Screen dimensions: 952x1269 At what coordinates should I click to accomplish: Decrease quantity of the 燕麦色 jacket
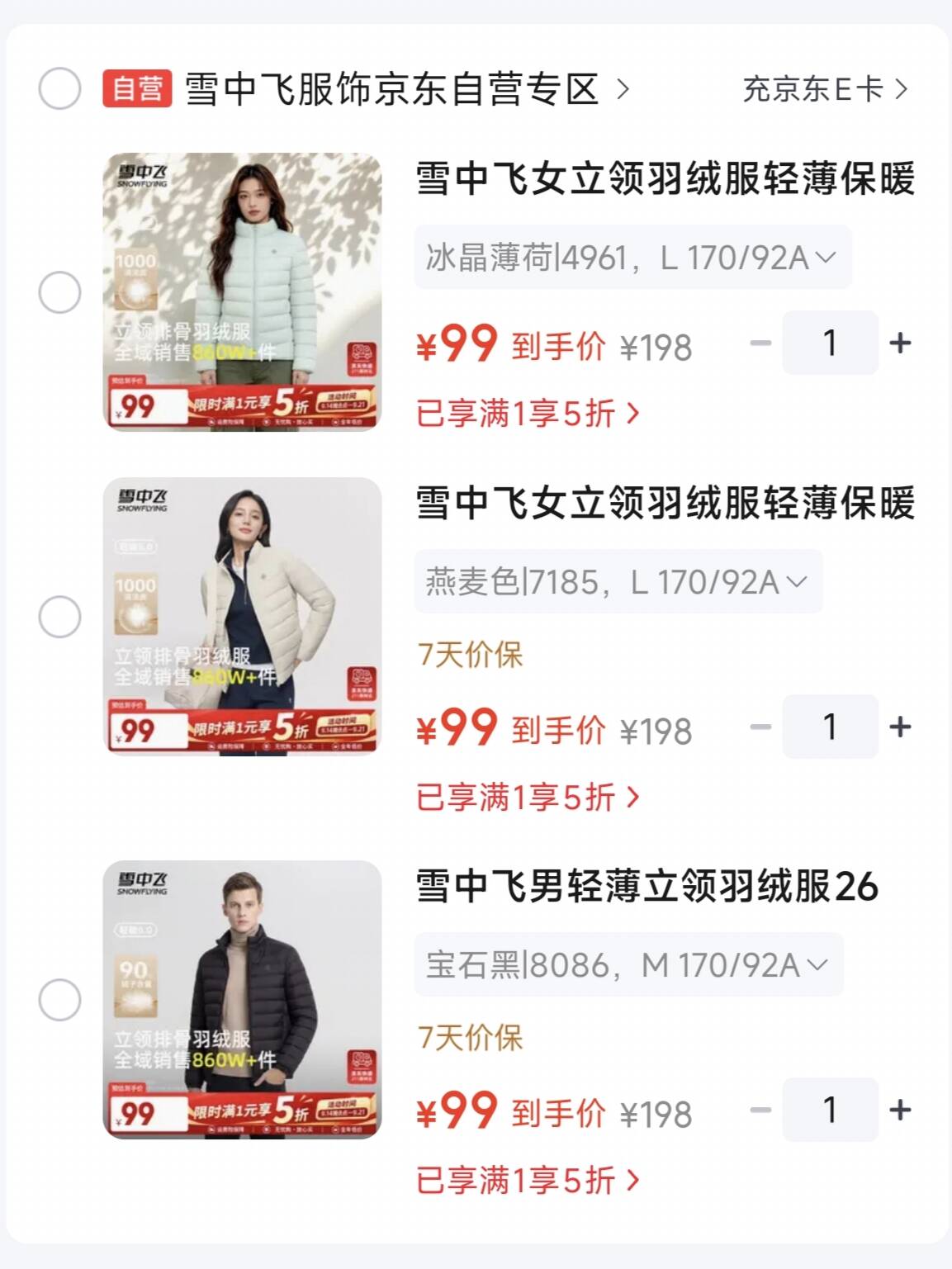760,727
